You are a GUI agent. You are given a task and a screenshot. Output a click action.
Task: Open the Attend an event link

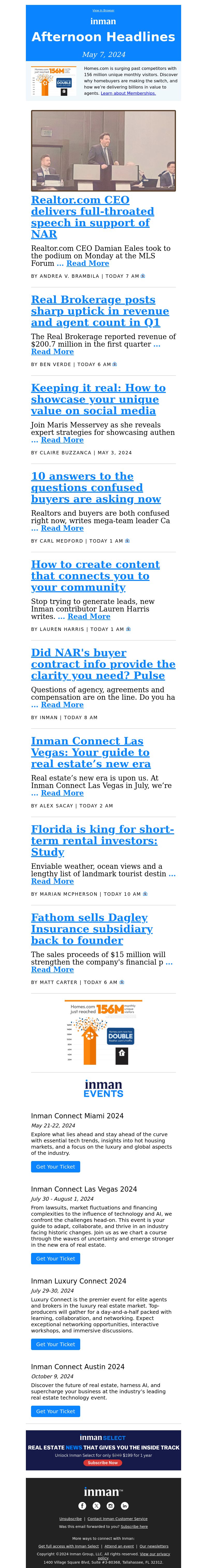(x=119, y=1546)
